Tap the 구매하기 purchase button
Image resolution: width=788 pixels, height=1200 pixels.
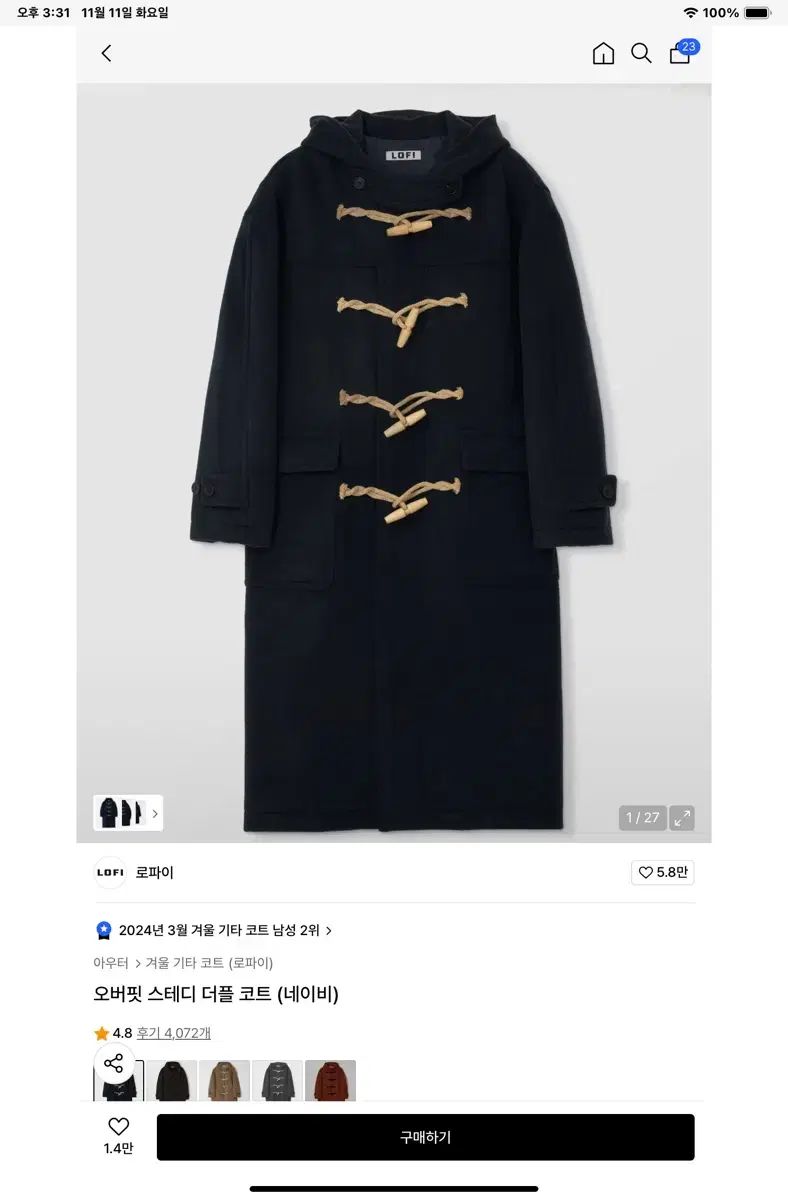pos(425,1137)
